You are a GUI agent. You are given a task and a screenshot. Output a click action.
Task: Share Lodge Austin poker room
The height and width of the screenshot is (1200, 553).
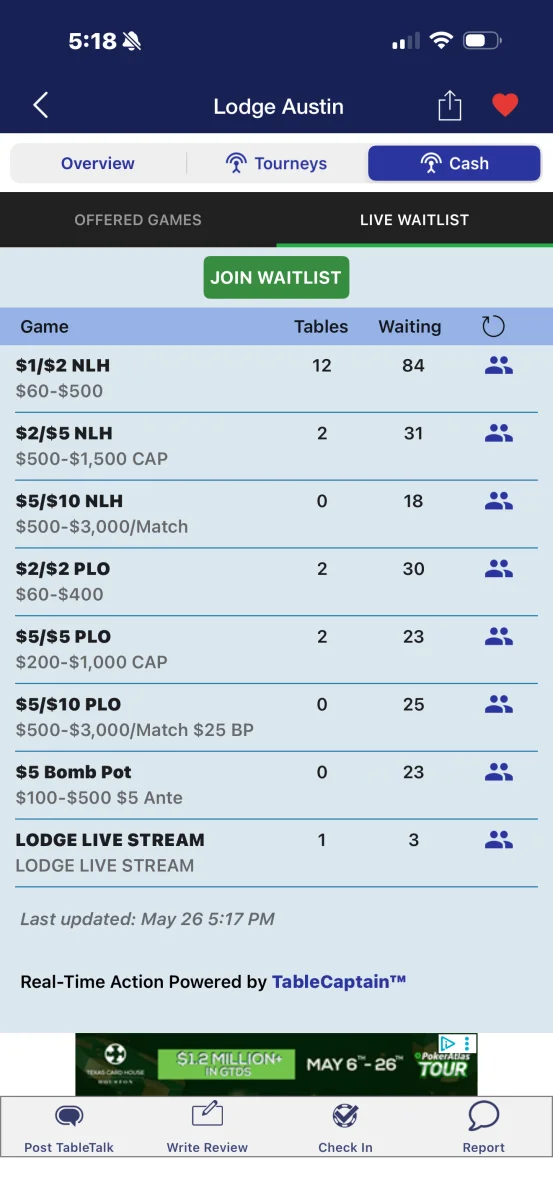click(x=450, y=105)
